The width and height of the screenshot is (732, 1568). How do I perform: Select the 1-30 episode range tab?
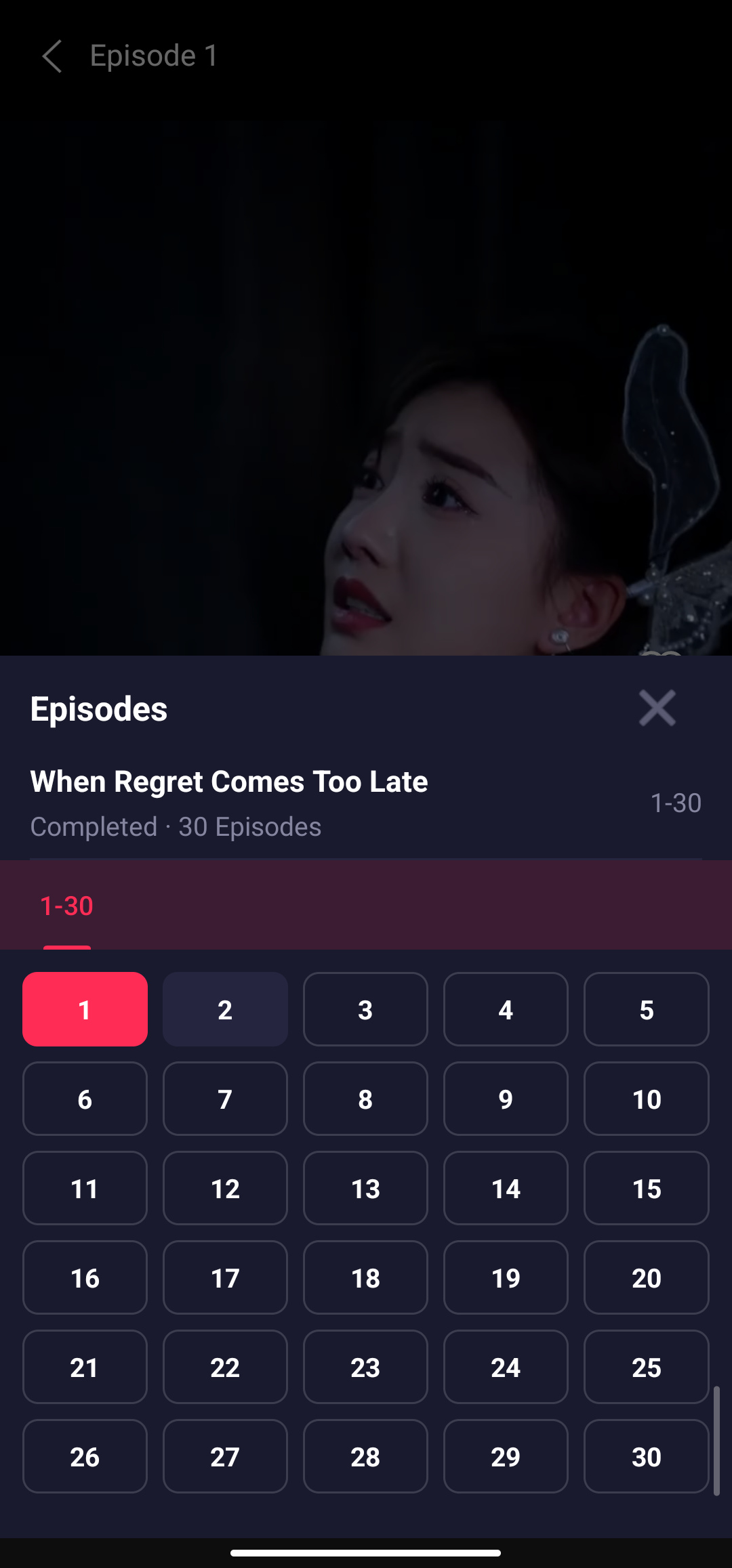pos(66,906)
